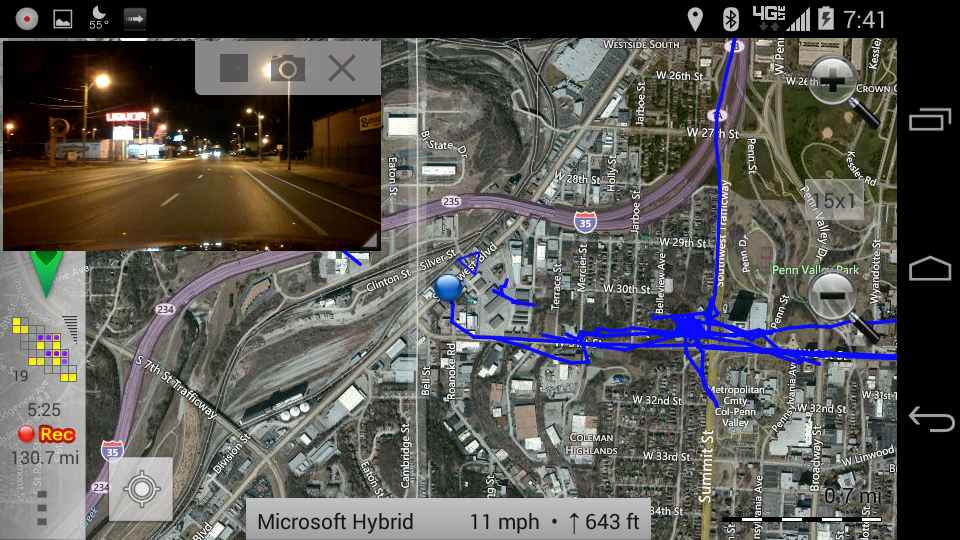Tap the blue position marker on map

pyautogui.click(x=448, y=289)
